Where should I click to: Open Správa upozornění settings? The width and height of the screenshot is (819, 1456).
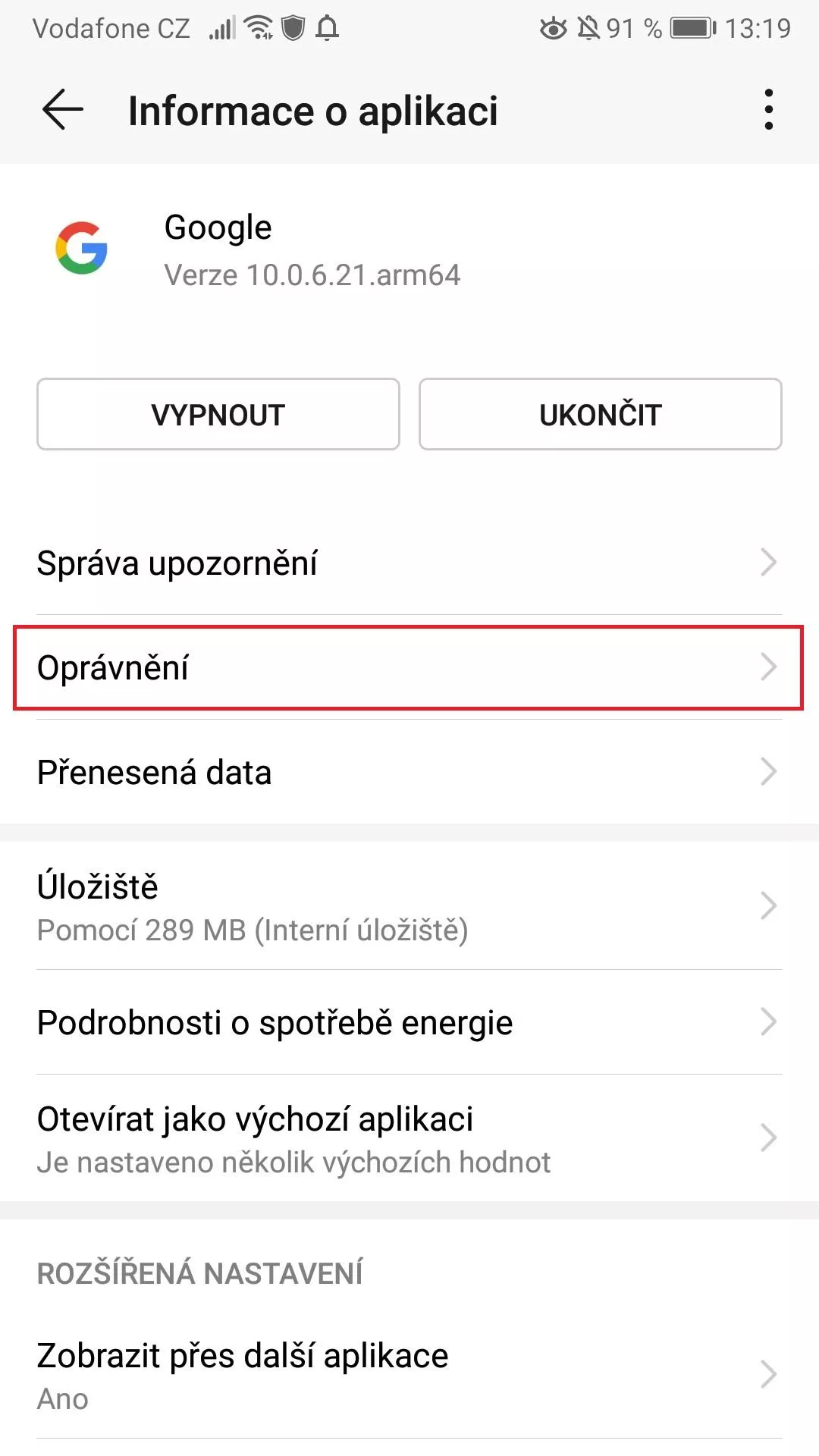(409, 563)
